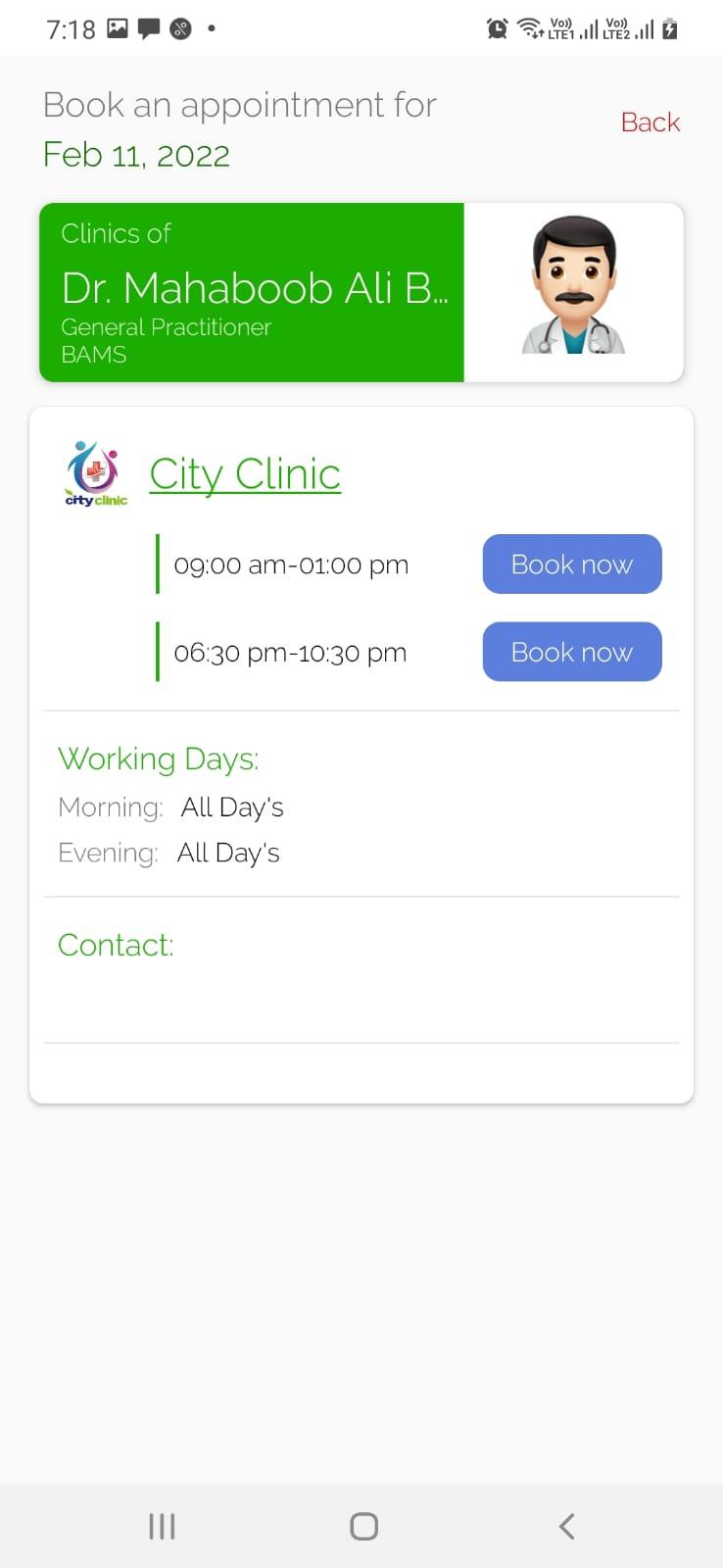Tap the red Back link
Screen dimensions: 723x1568
click(650, 122)
